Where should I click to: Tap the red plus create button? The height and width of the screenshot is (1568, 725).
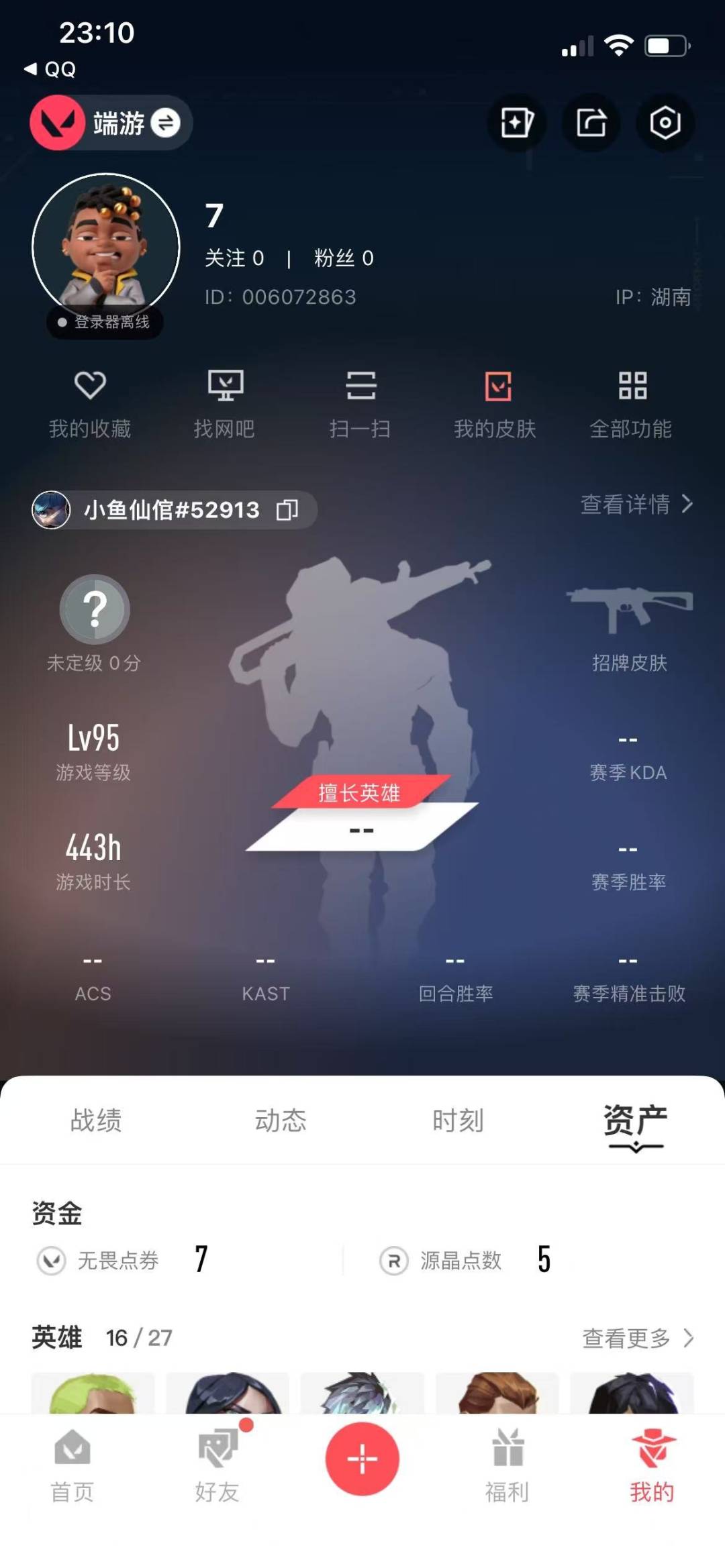coord(362,1459)
